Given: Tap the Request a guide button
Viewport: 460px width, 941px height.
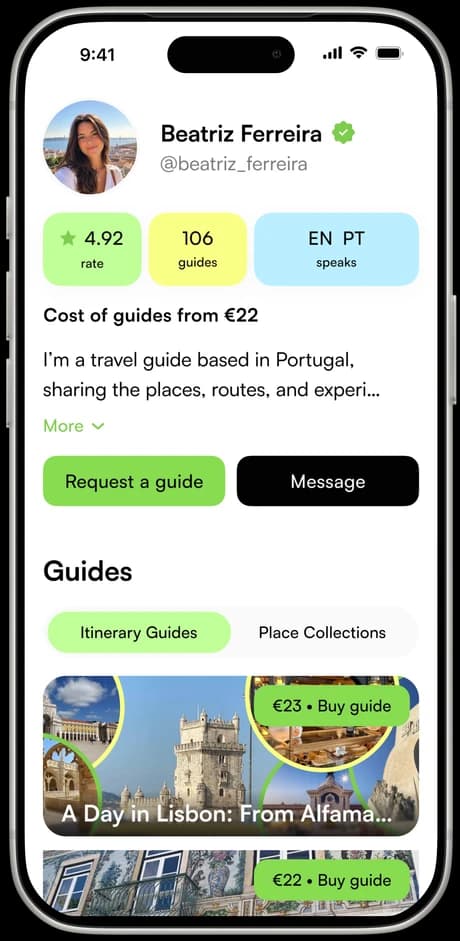Looking at the screenshot, I should point(134,481).
